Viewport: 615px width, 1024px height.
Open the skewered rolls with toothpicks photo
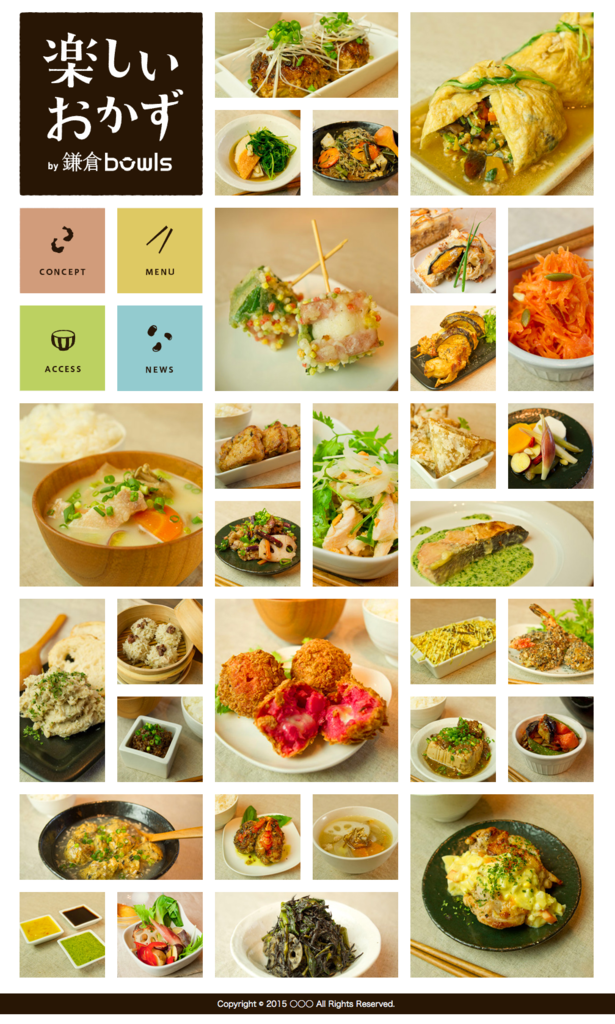tap(306, 298)
